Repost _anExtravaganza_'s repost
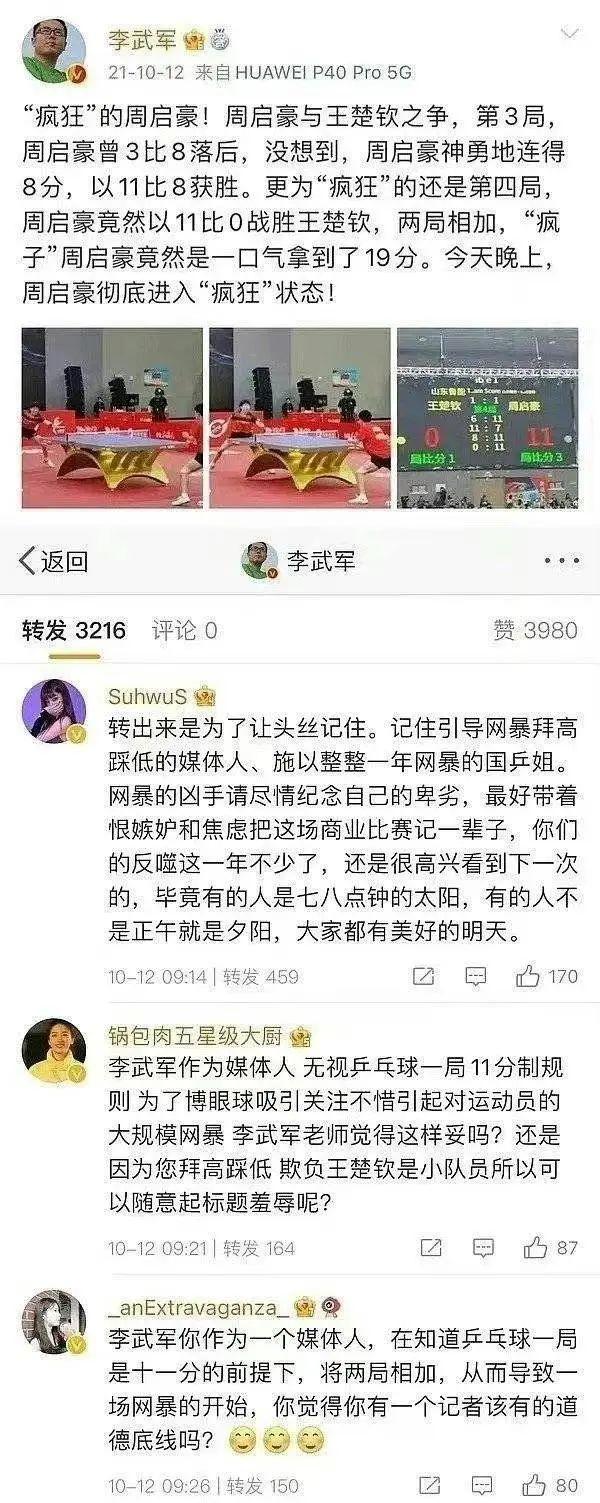The height and width of the screenshot is (1503, 600). point(431,1484)
